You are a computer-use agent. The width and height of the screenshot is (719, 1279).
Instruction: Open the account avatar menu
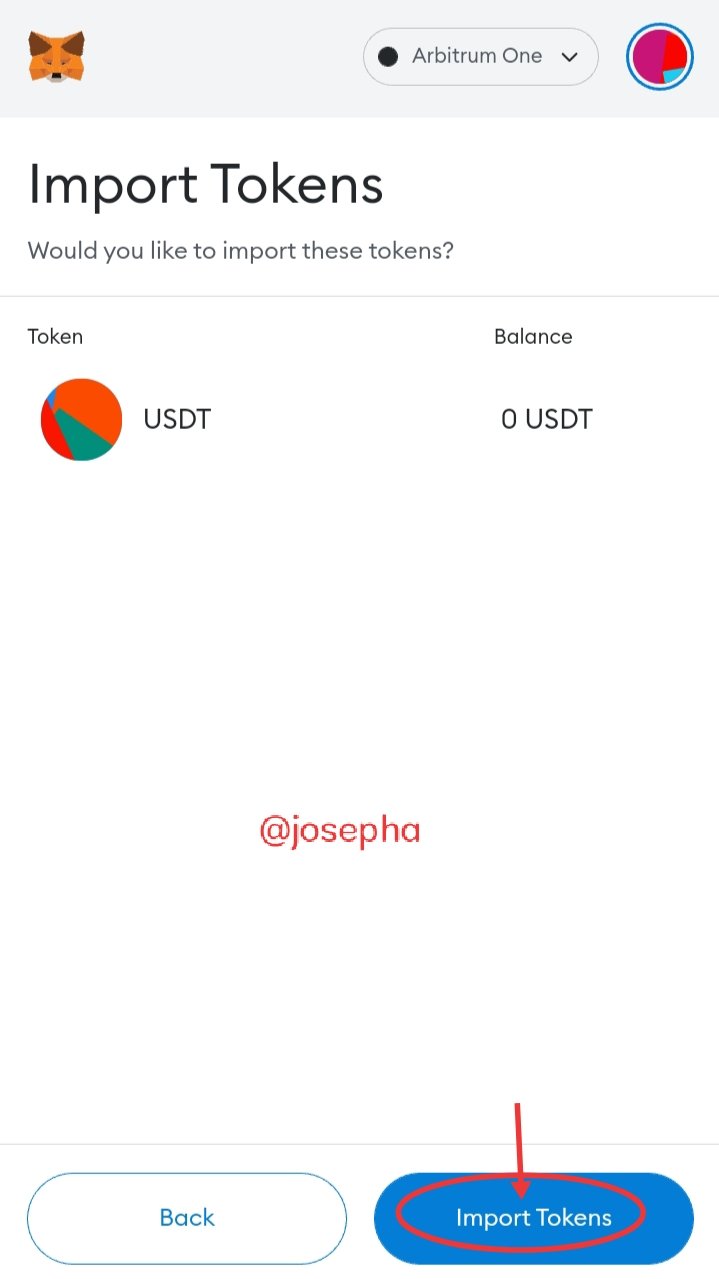tap(660, 57)
